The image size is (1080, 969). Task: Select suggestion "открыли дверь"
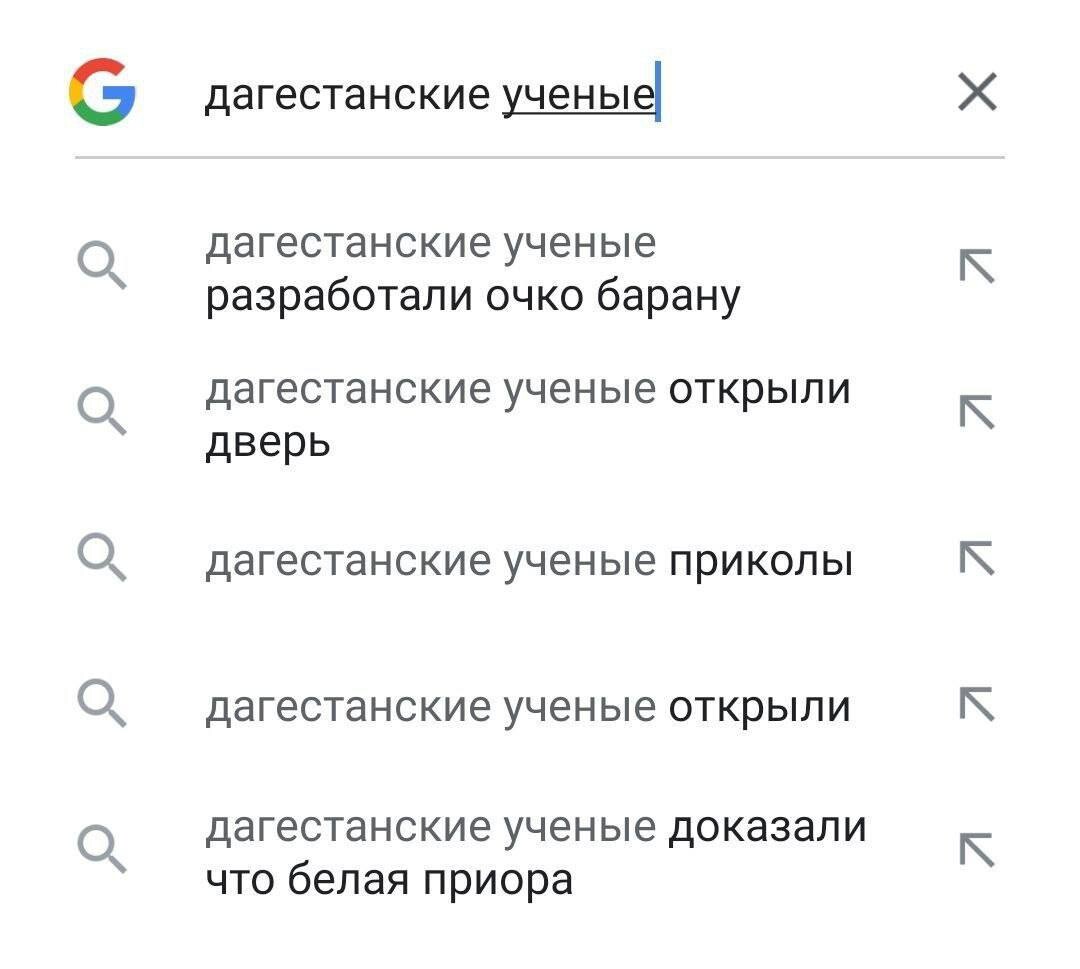pos(527,415)
